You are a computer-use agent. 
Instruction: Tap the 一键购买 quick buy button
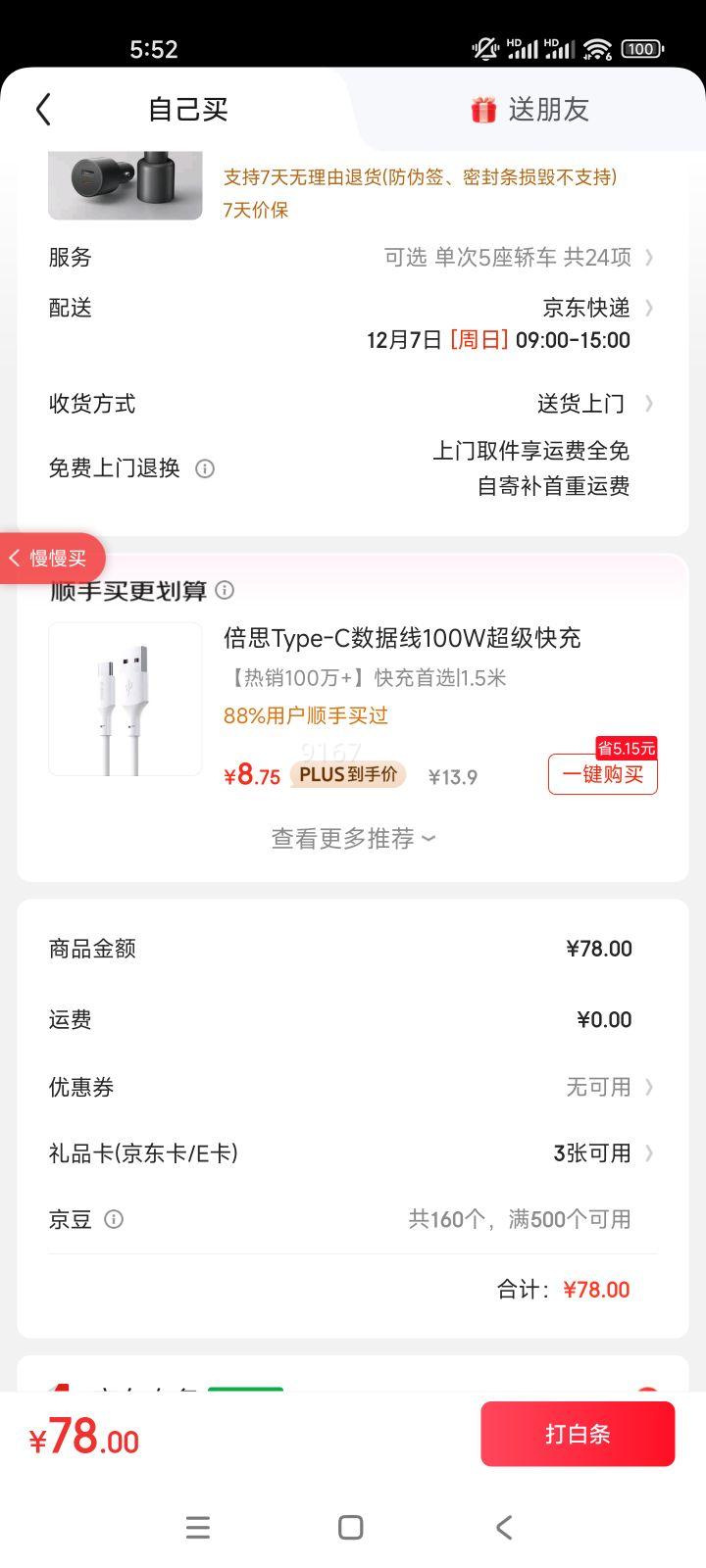tap(601, 774)
